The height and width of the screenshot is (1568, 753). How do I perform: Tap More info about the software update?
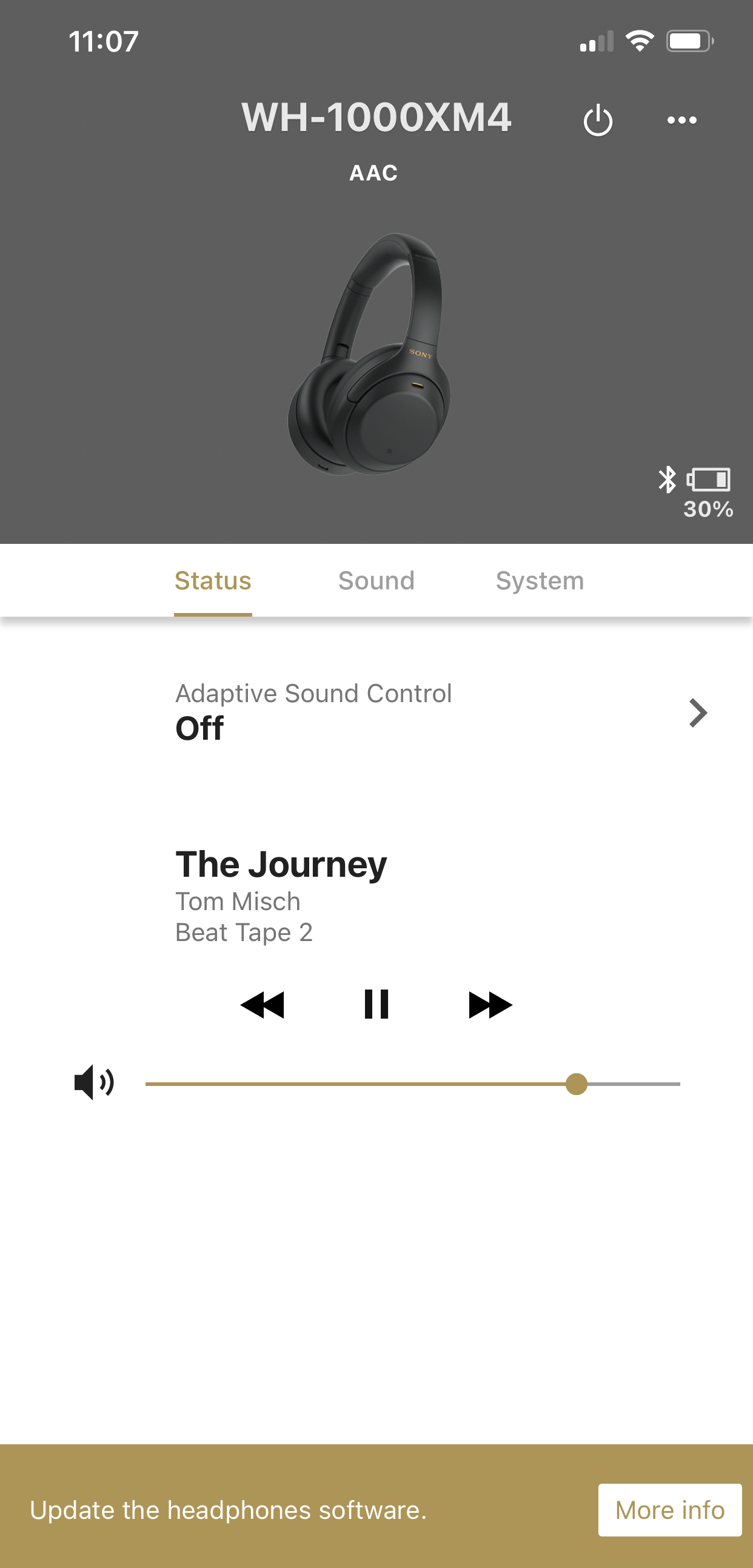pyautogui.click(x=669, y=1510)
